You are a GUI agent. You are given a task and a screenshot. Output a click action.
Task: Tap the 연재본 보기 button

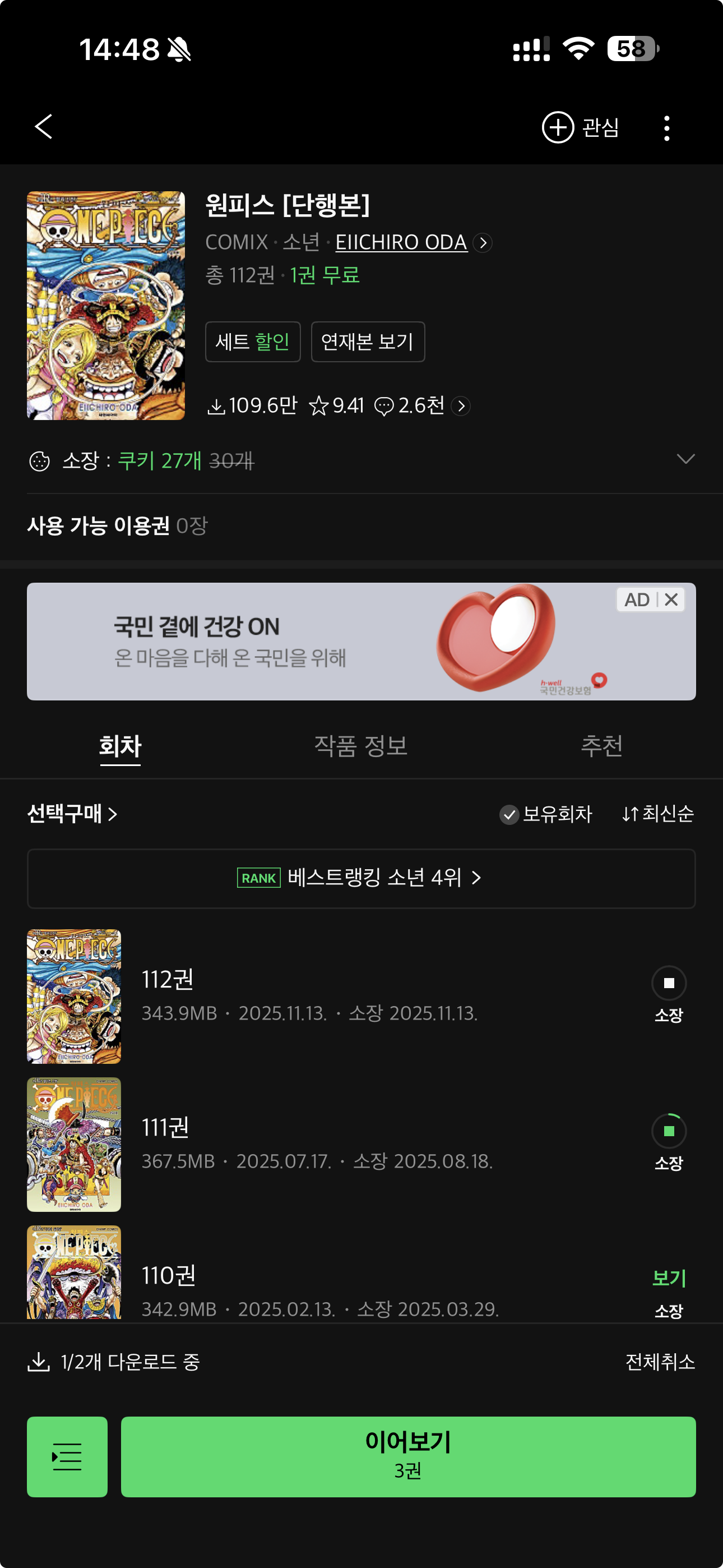(x=368, y=342)
